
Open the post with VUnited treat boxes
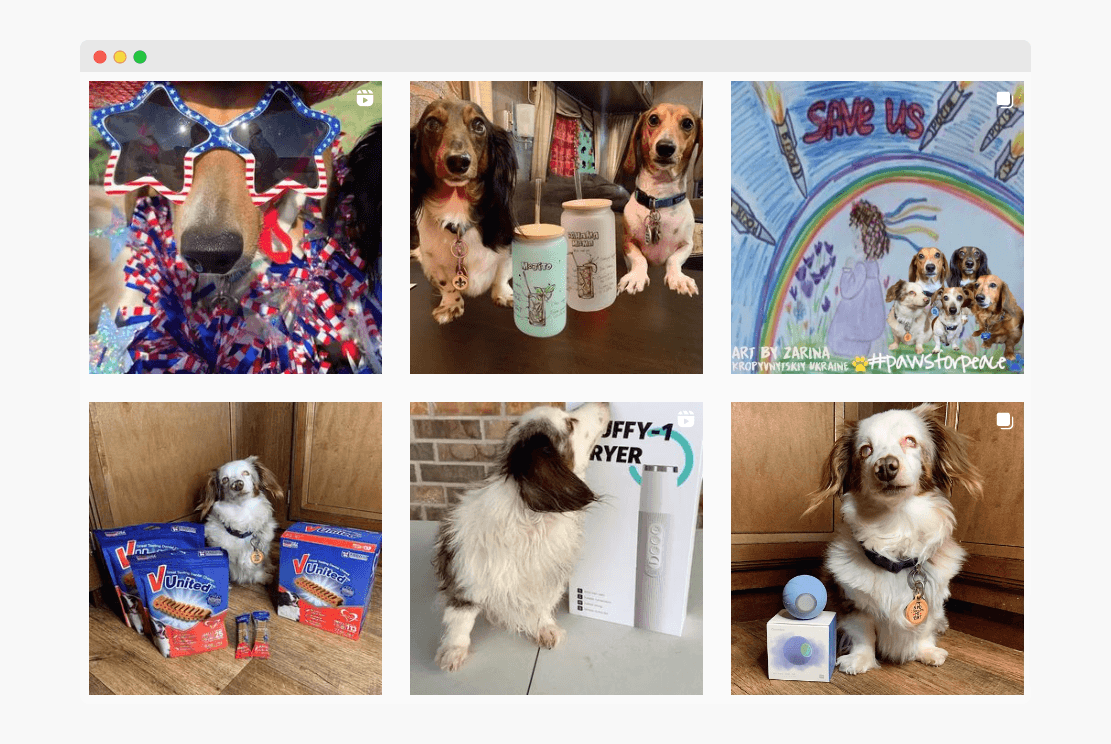click(x=235, y=548)
